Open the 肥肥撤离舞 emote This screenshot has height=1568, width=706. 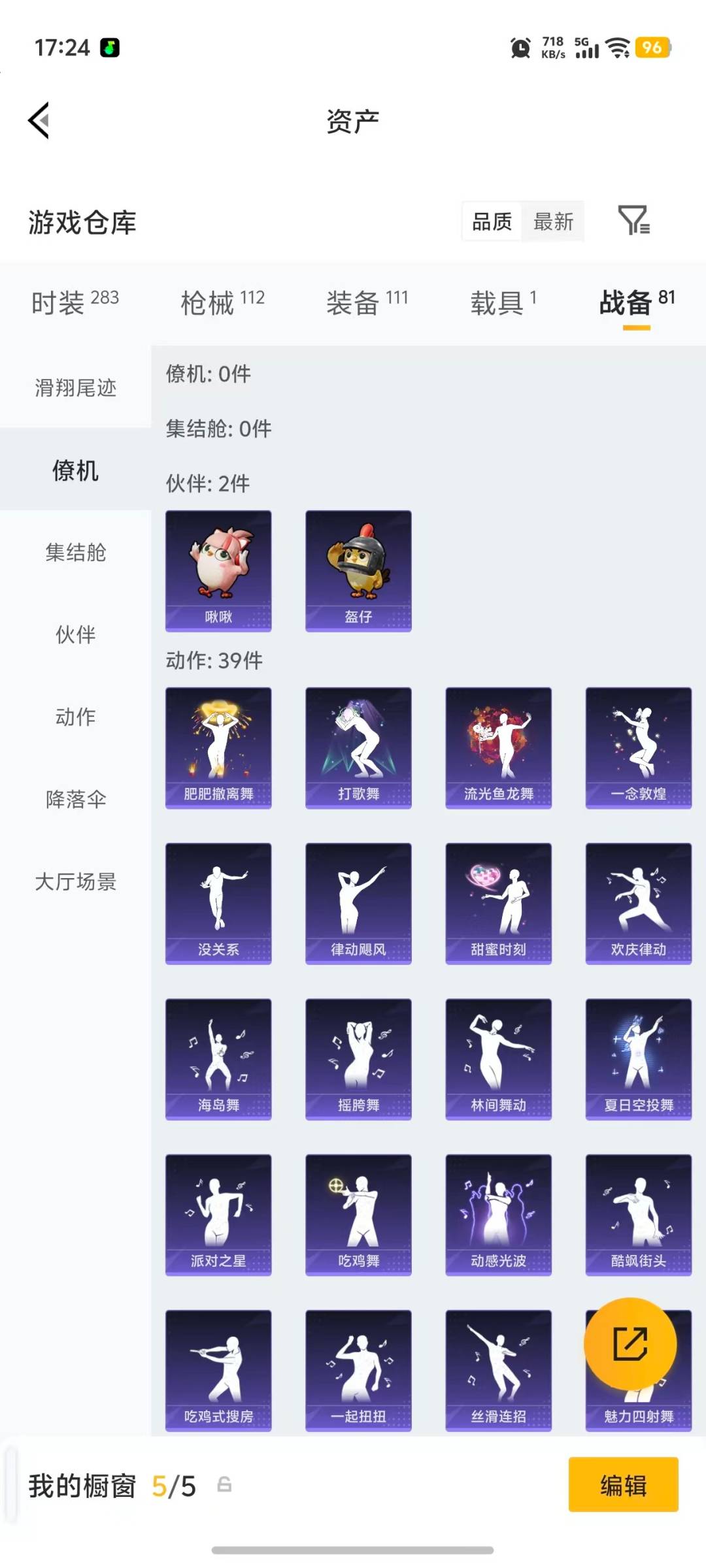click(x=218, y=747)
